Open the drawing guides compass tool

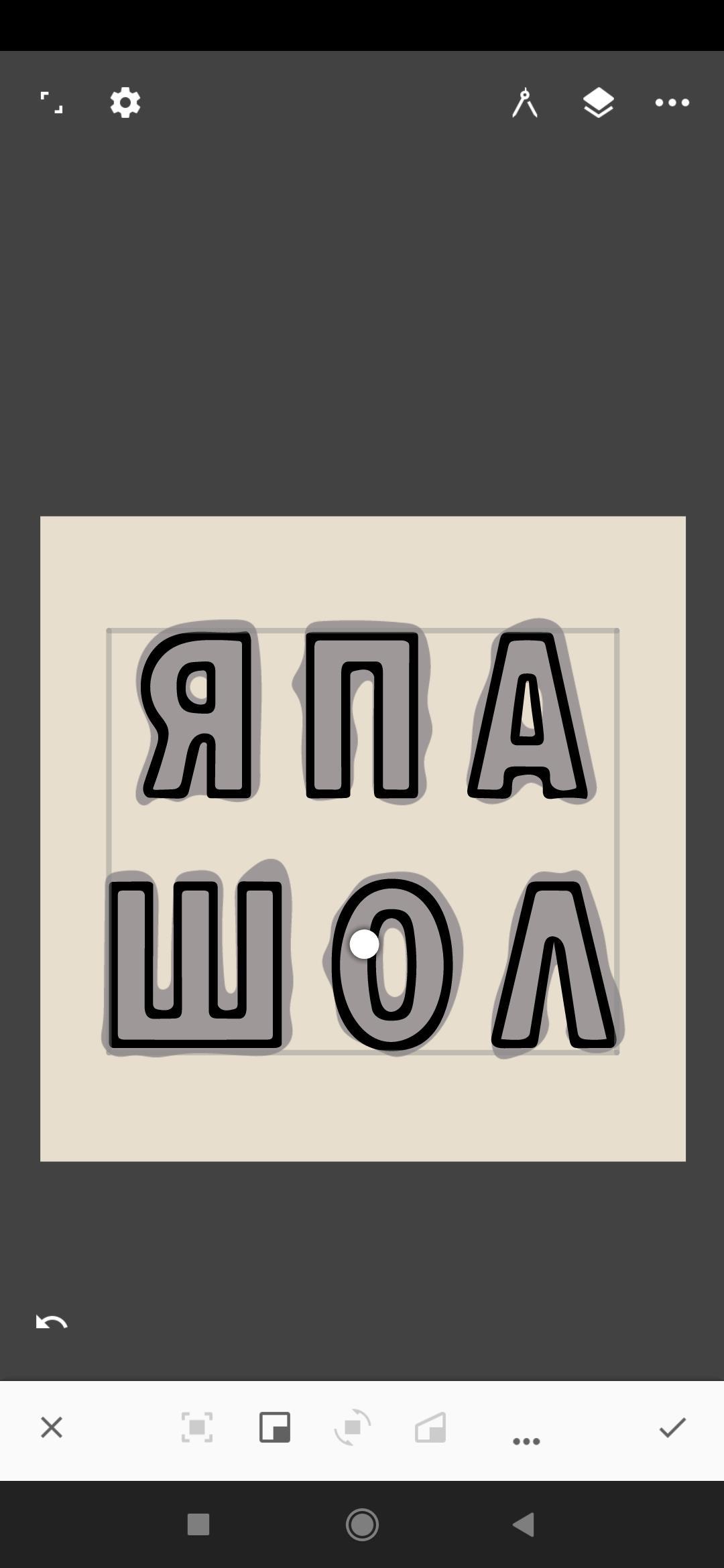coord(525,103)
